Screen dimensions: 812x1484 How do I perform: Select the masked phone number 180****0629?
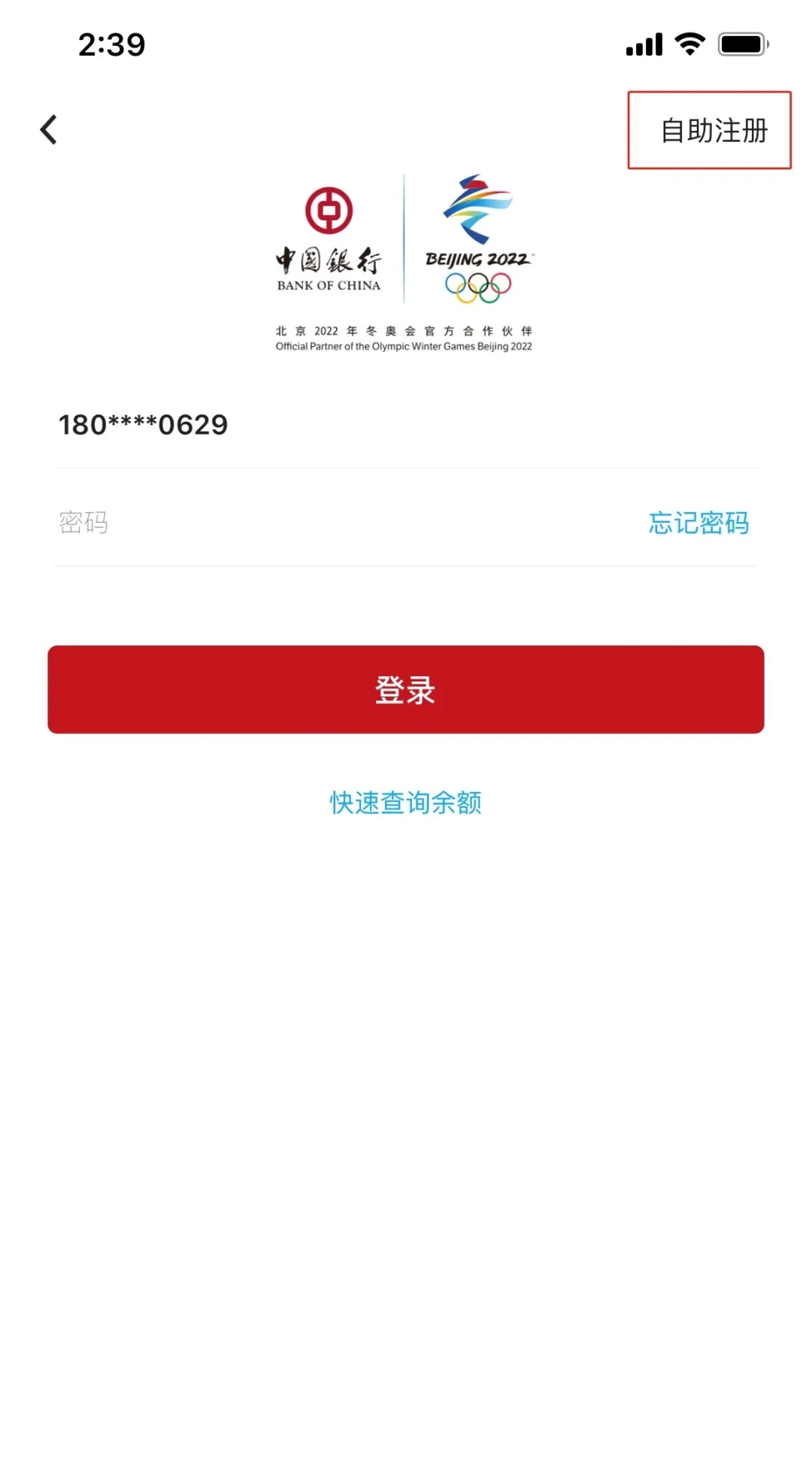tap(142, 424)
